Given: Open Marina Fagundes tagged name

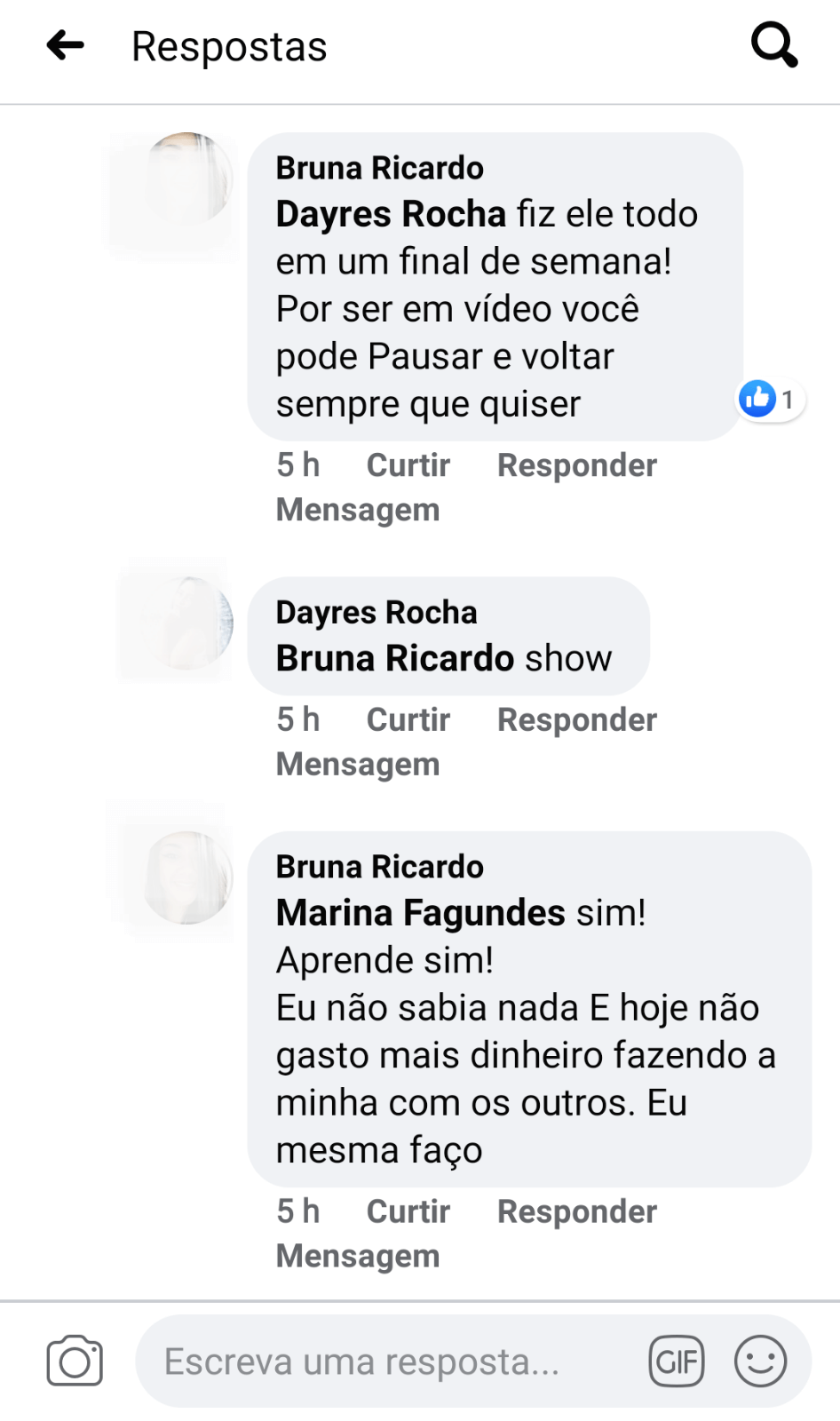Looking at the screenshot, I should point(420,912).
